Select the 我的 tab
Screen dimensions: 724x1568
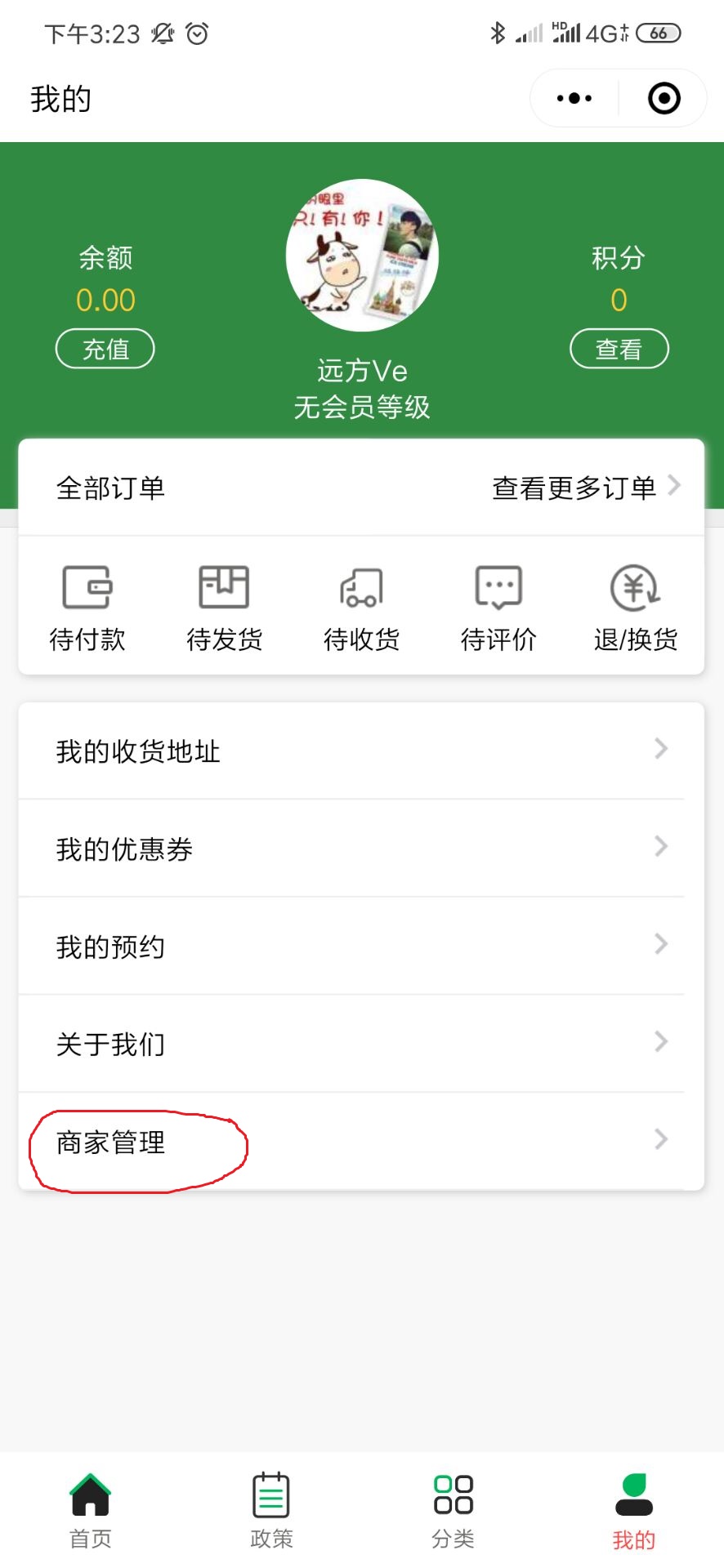click(x=633, y=1510)
